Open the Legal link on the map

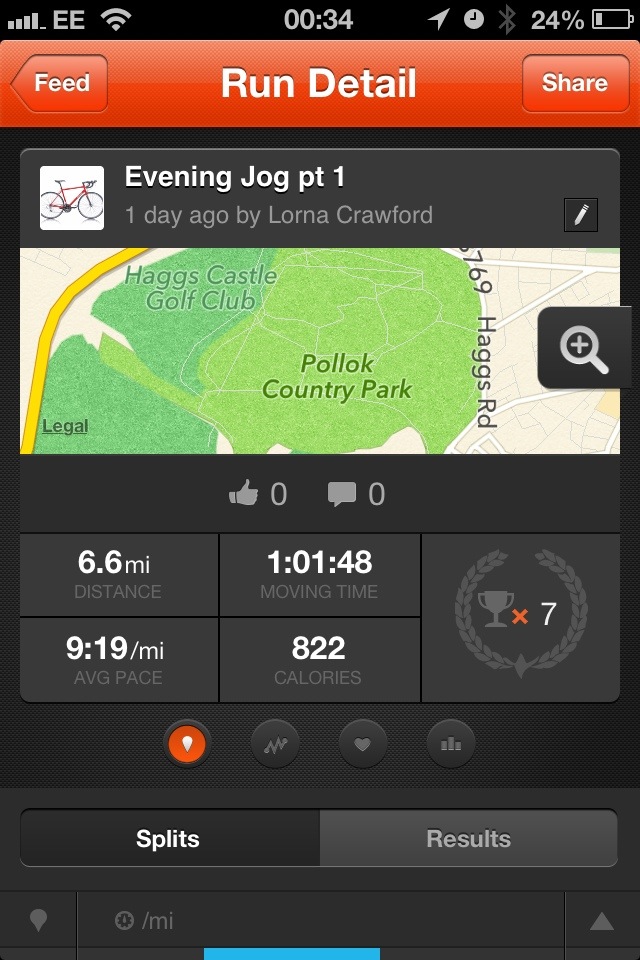(x=65, y=426)
